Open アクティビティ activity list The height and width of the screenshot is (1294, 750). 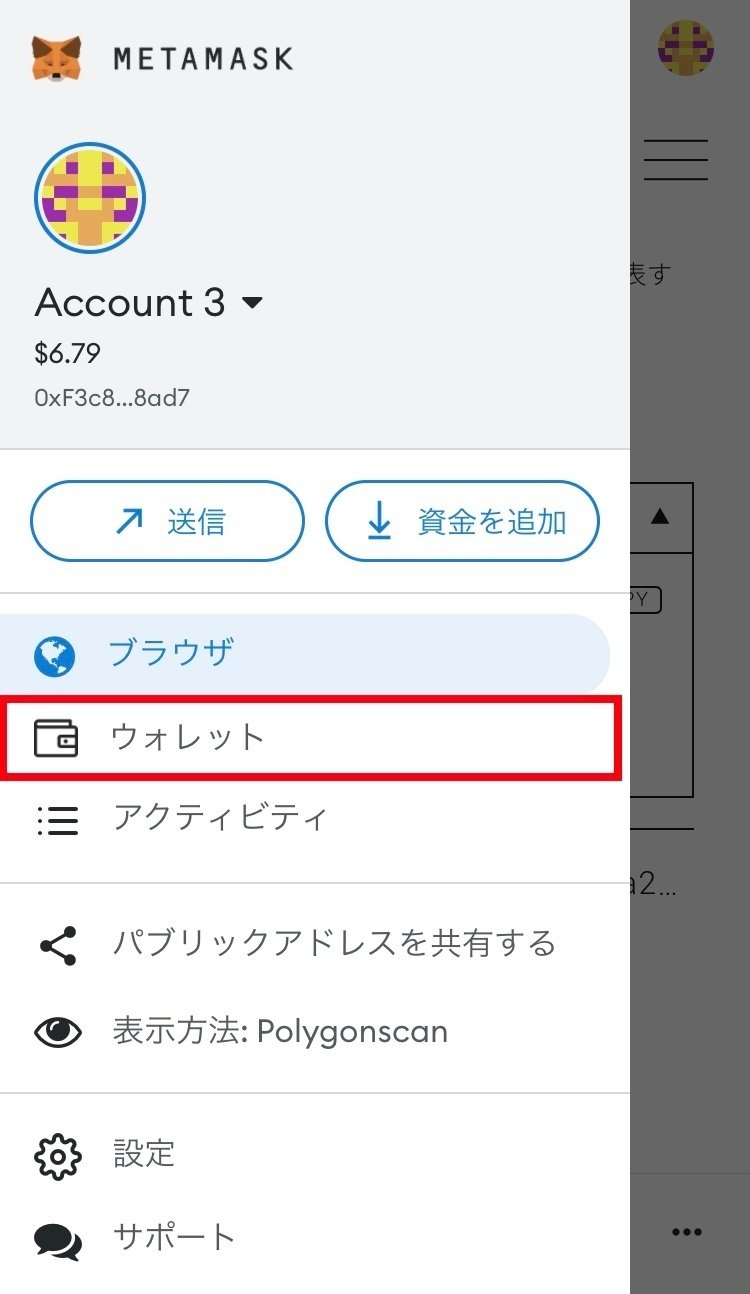click(315, 819)
